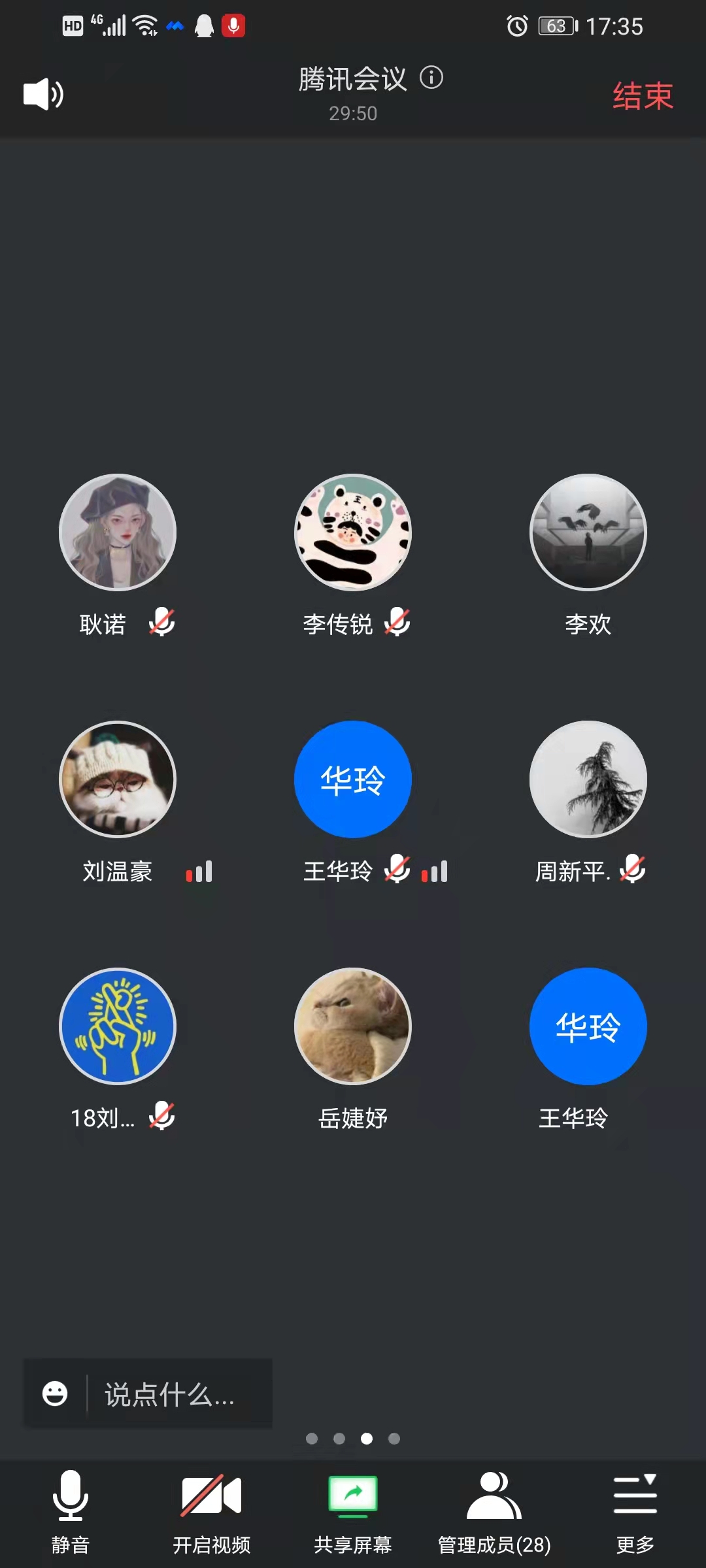This screenshot has height=1568, width=706.
Task: Open the emoji picker in chat box
Action: pos(55,1394)
